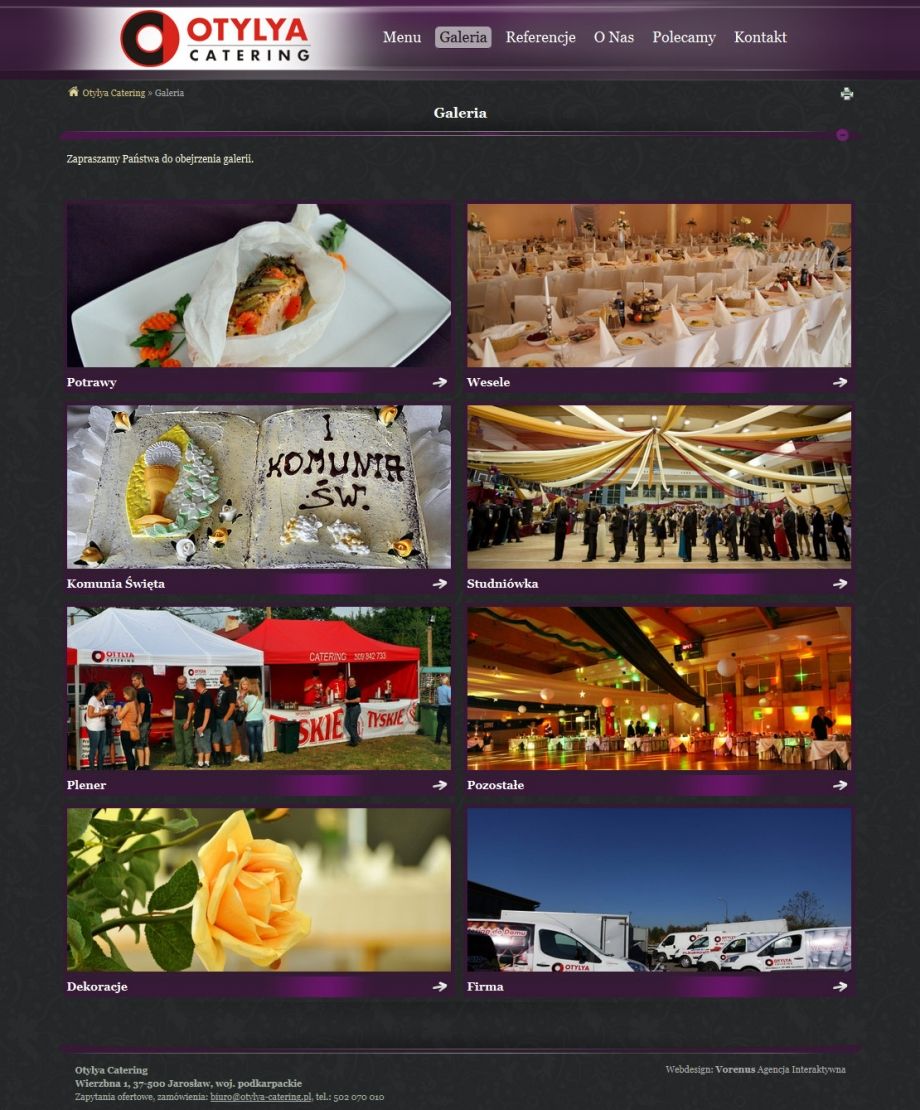Tap the biuro@otylya-catering.pl email link
This screenshot has width=920, height=1110.
point(260,1097)
